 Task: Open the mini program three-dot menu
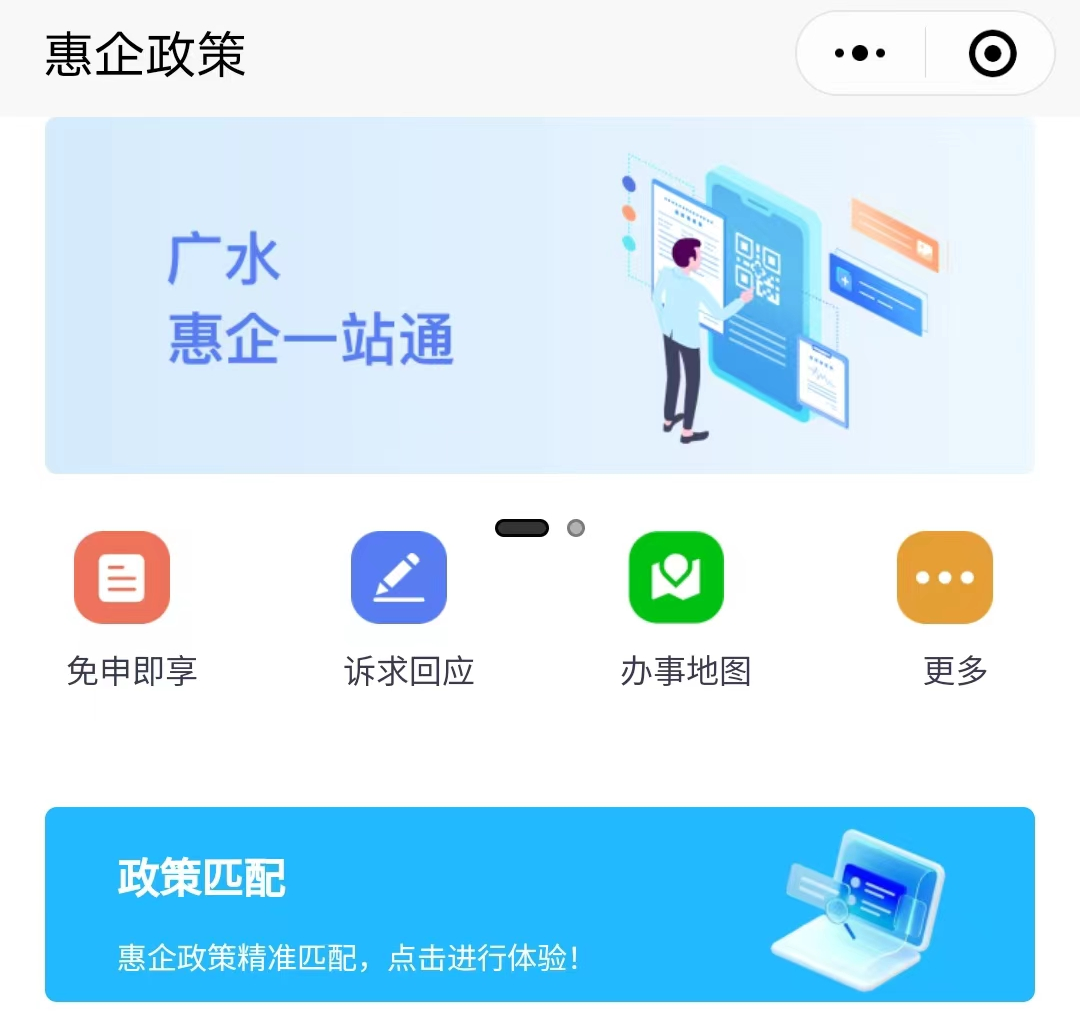pos(860,54)
